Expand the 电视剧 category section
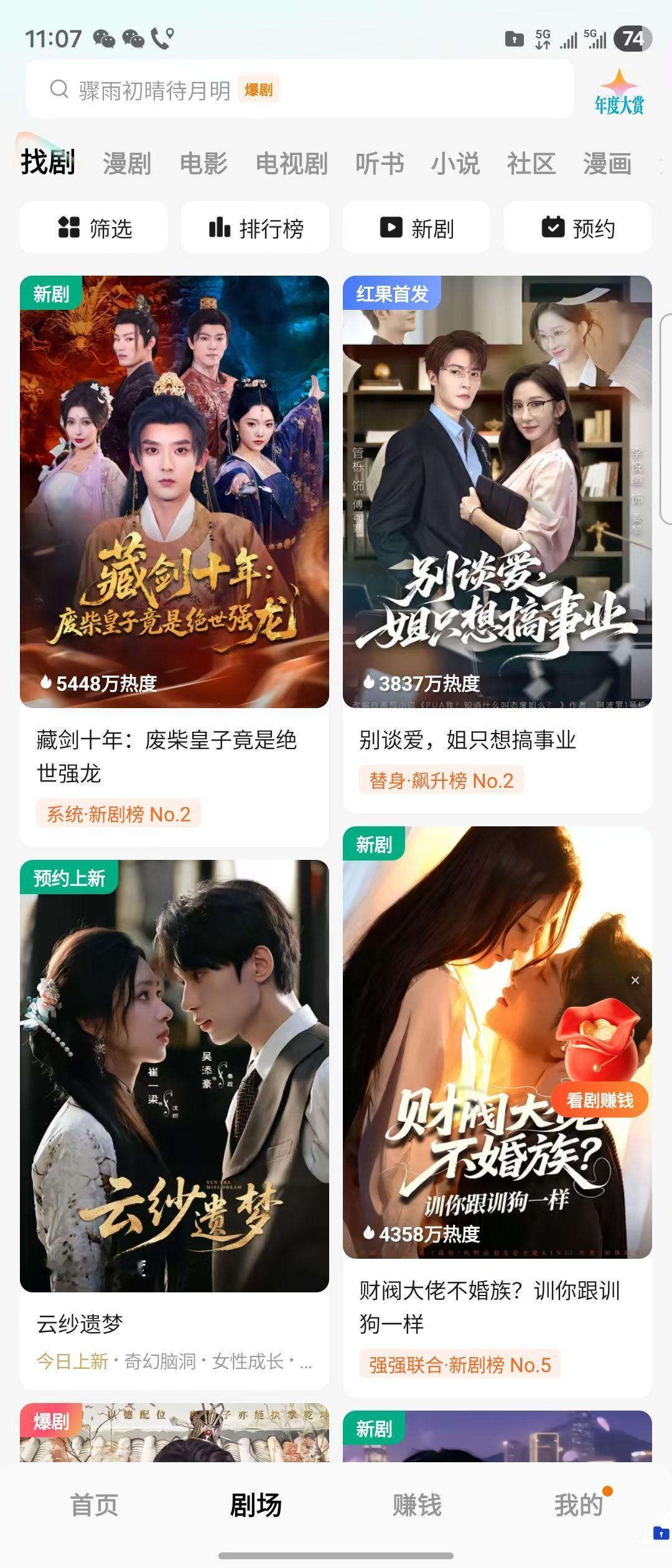 (x=292, y=164)
